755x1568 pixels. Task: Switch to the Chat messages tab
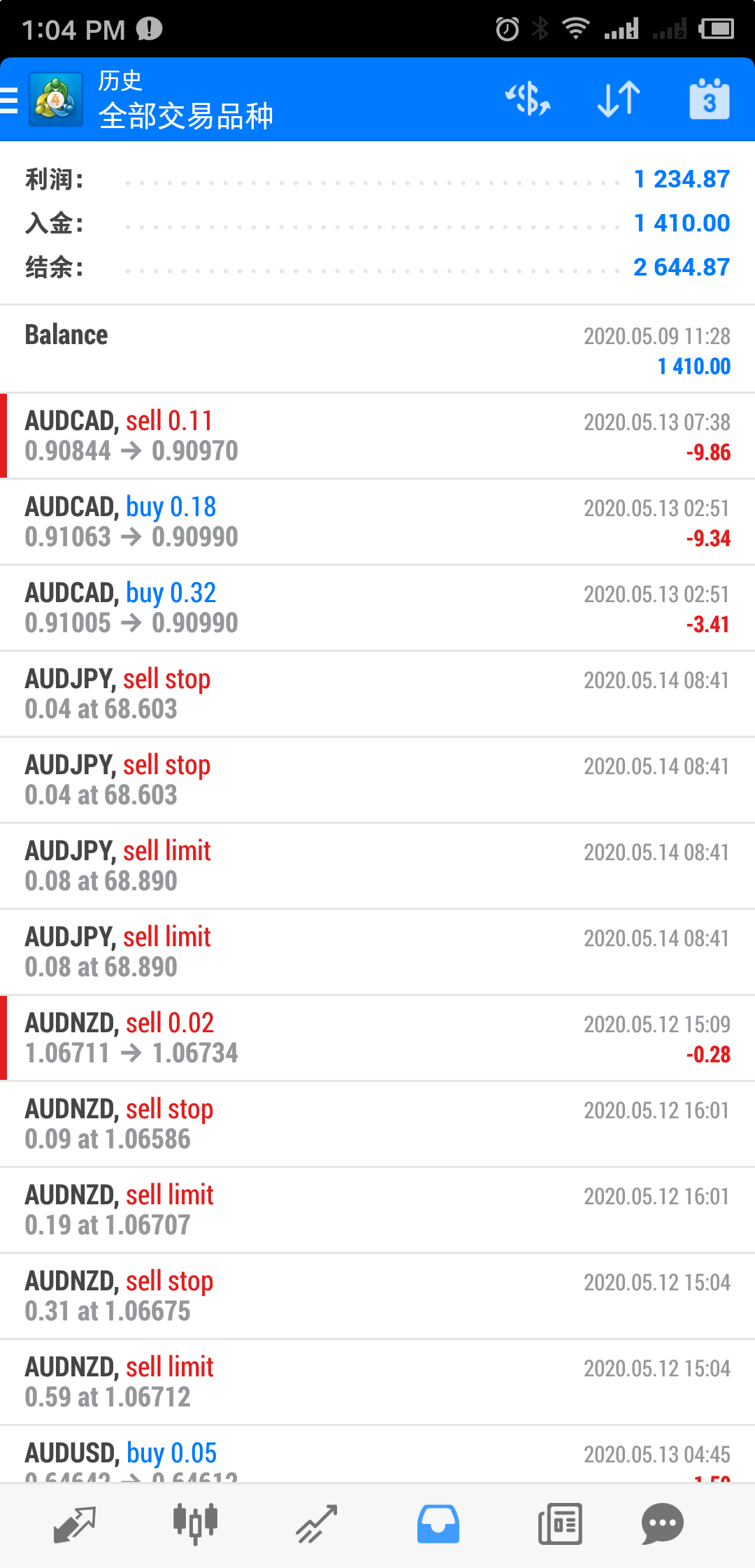[x=662, y=1524]
